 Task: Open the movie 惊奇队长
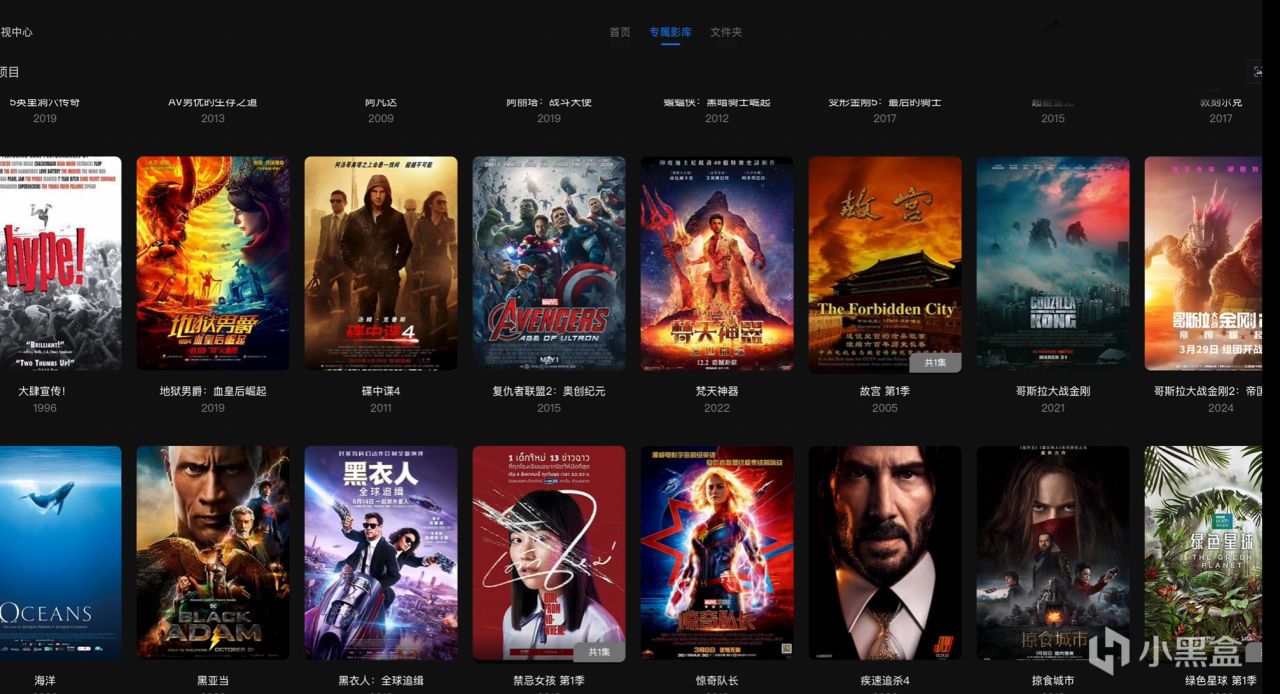pyautogui.click(x=717, y=552)
